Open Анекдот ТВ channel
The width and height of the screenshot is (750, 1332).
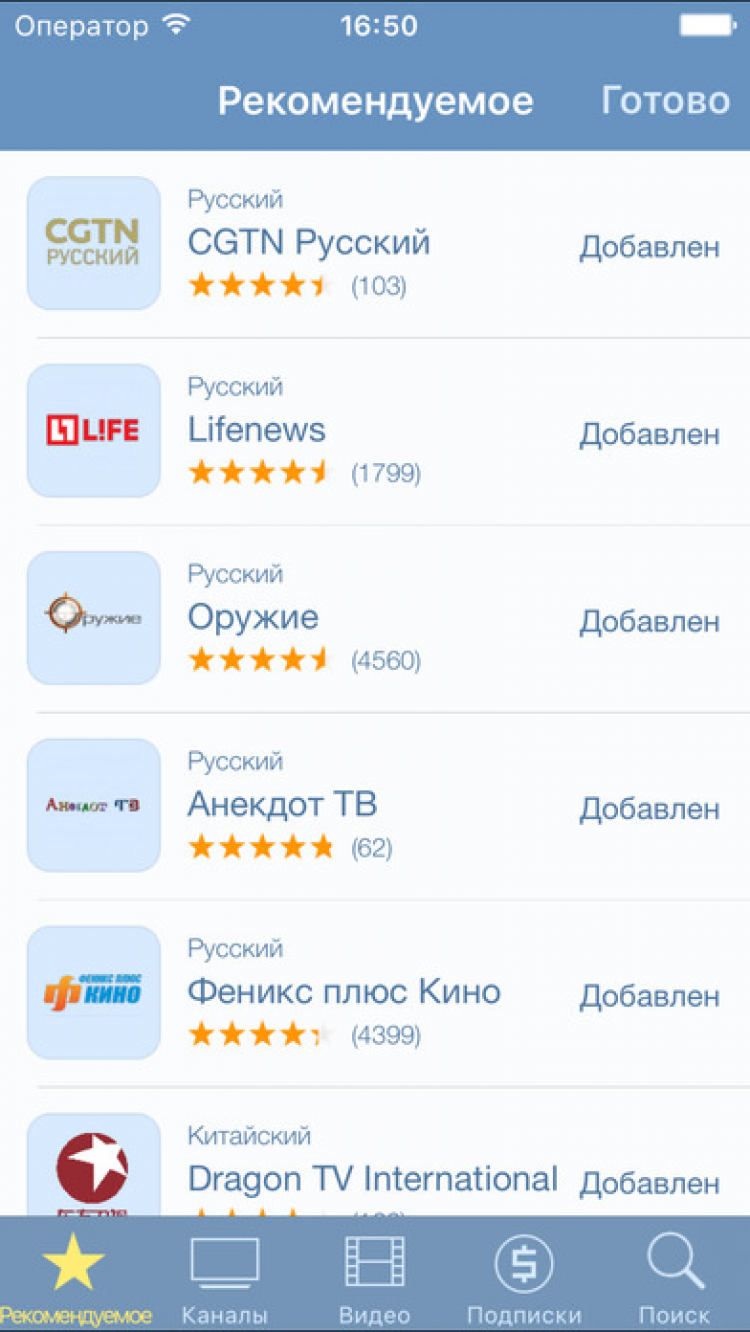click(282, 804)
